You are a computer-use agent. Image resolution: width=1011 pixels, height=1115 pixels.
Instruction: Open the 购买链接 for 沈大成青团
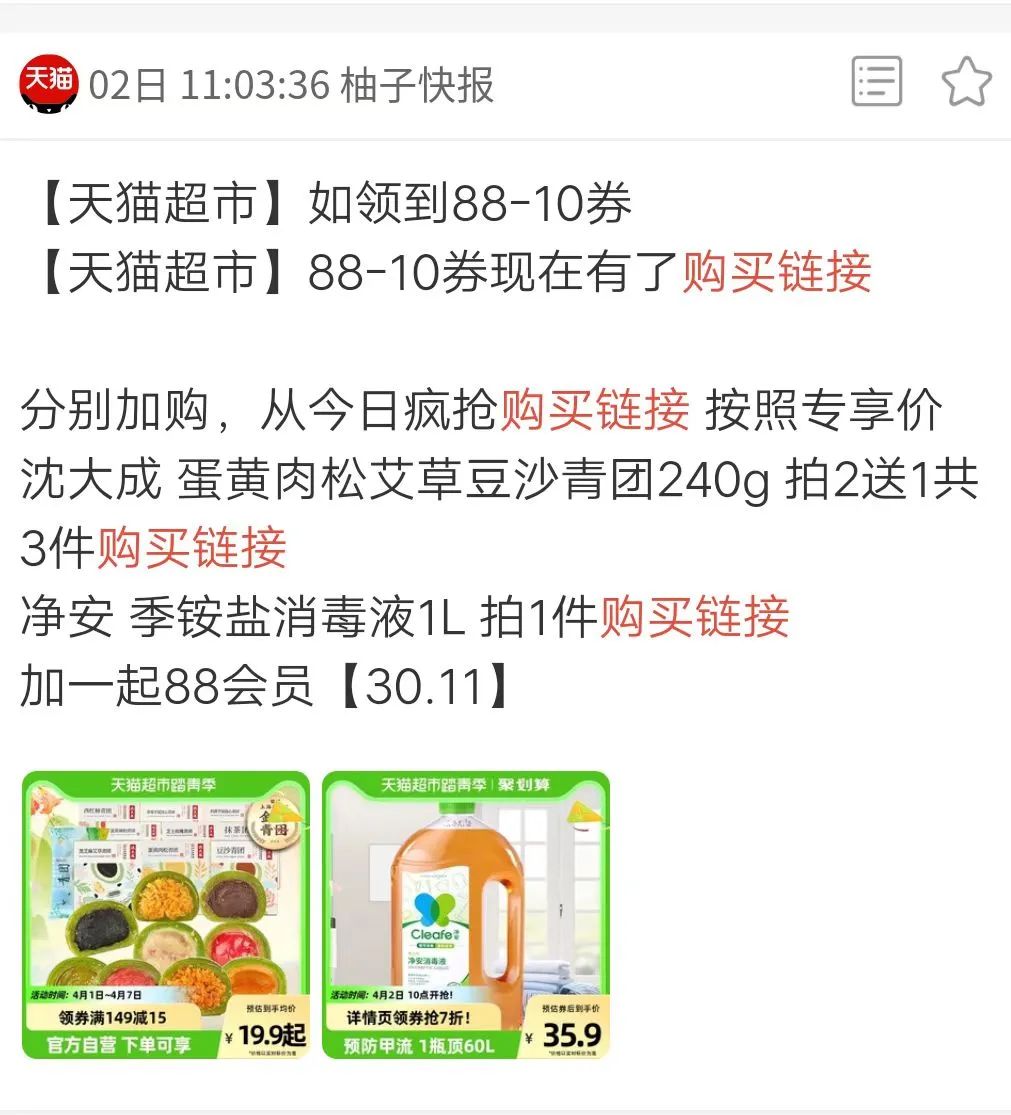tap(192, 548)
